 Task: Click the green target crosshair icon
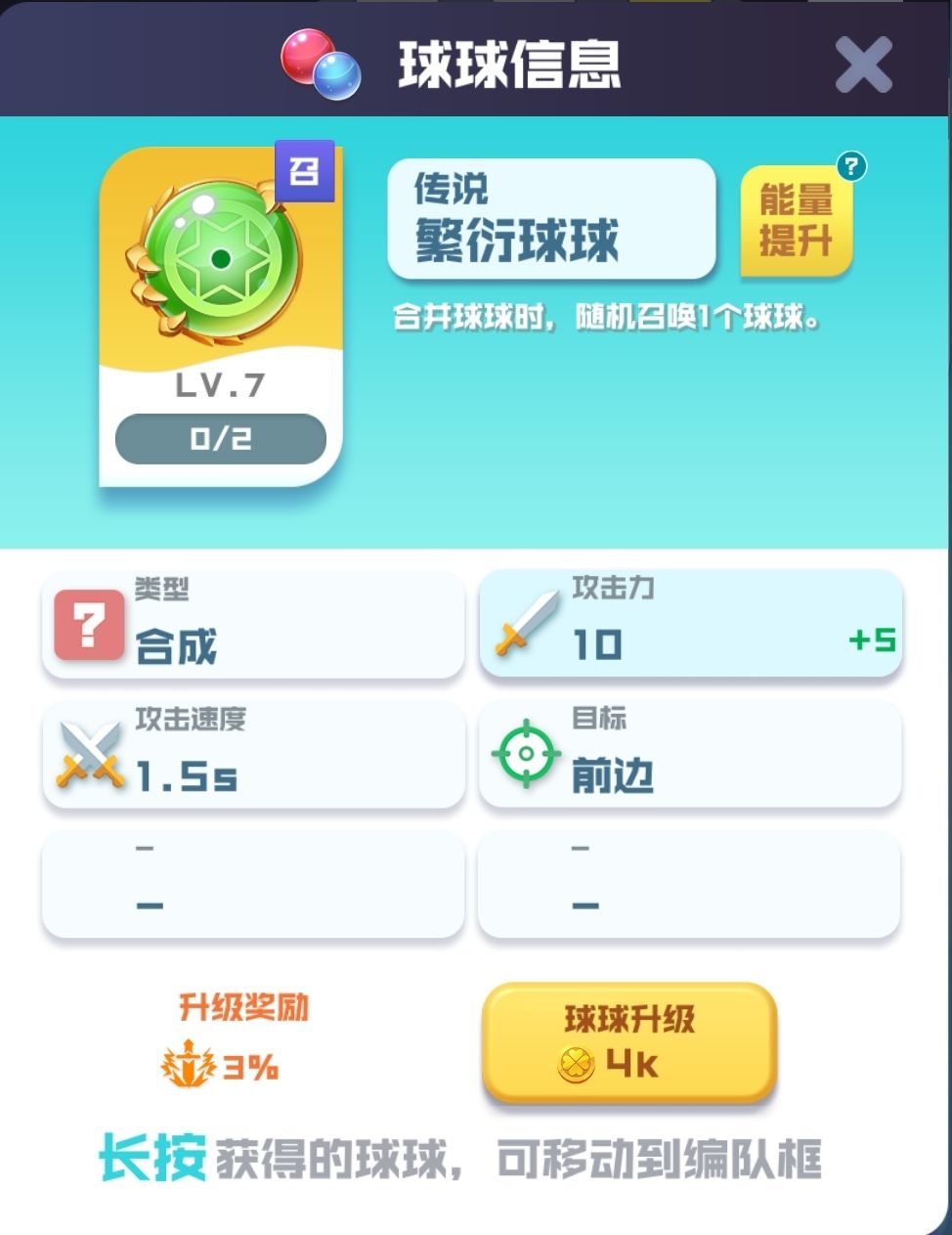528,753
